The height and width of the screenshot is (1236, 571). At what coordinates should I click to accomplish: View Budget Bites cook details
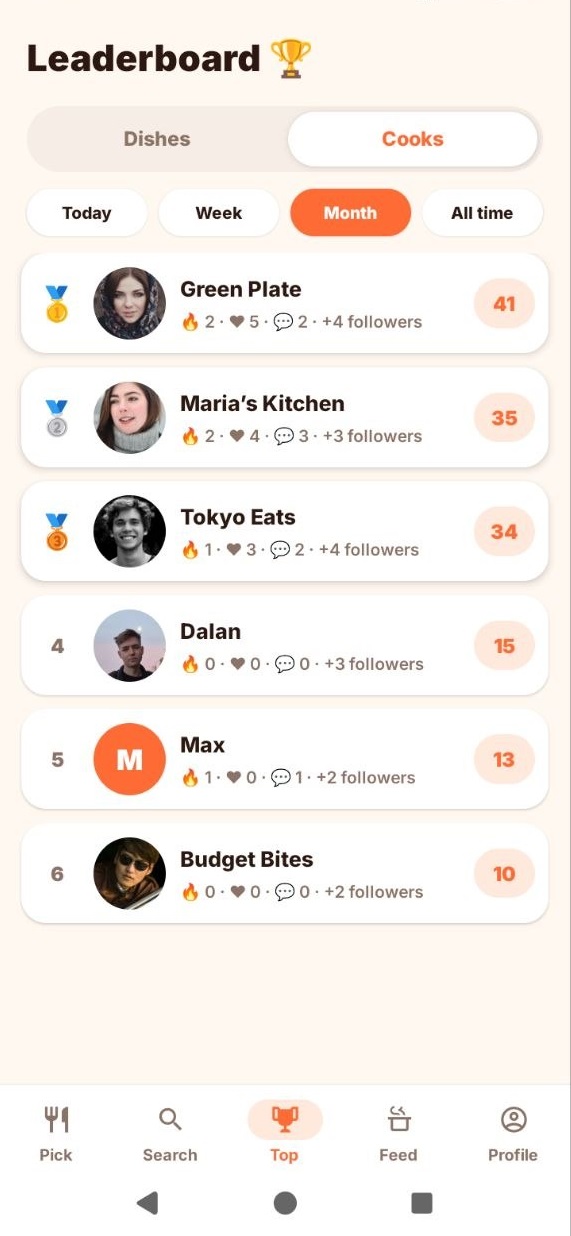285,873
